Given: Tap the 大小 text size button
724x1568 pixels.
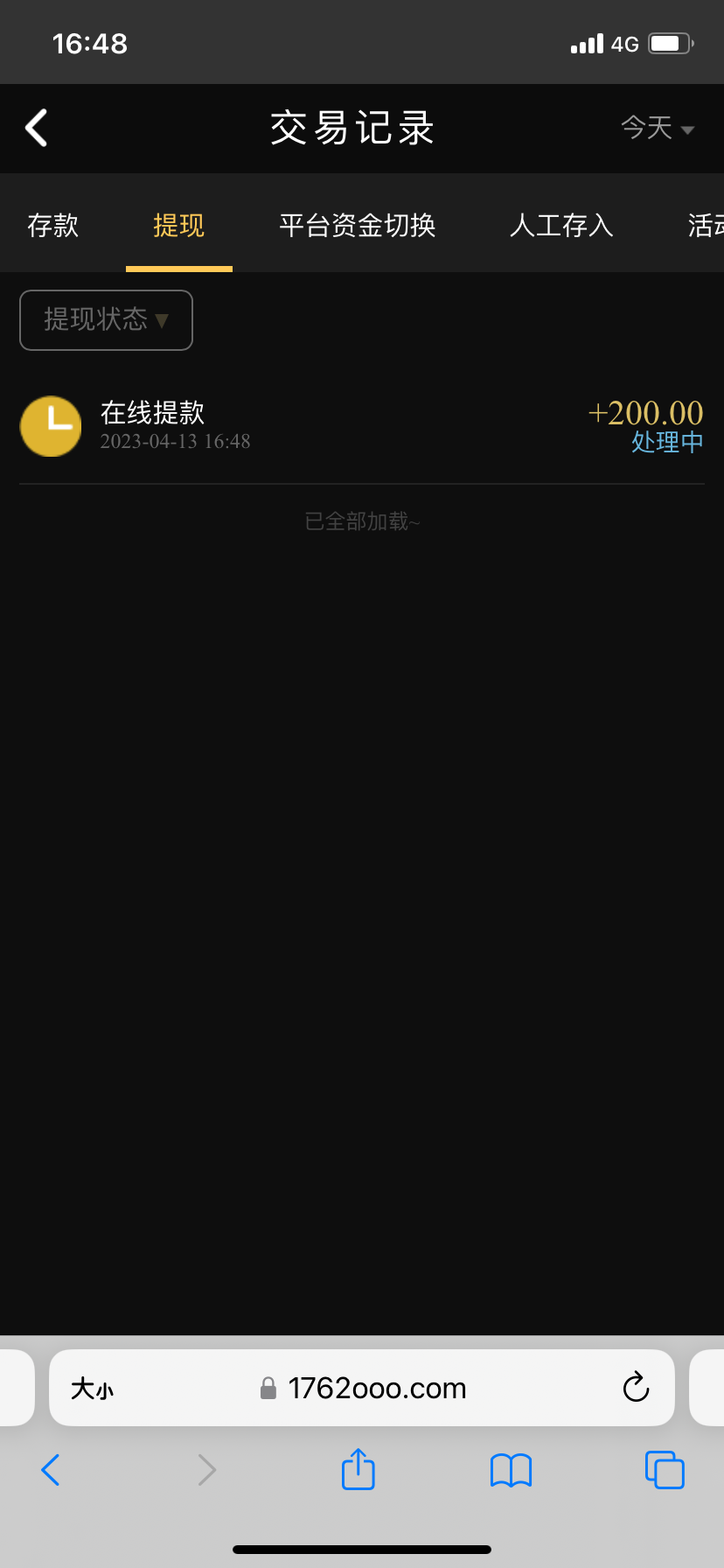Looking at the screenshot, I should tap(93, 1389).
